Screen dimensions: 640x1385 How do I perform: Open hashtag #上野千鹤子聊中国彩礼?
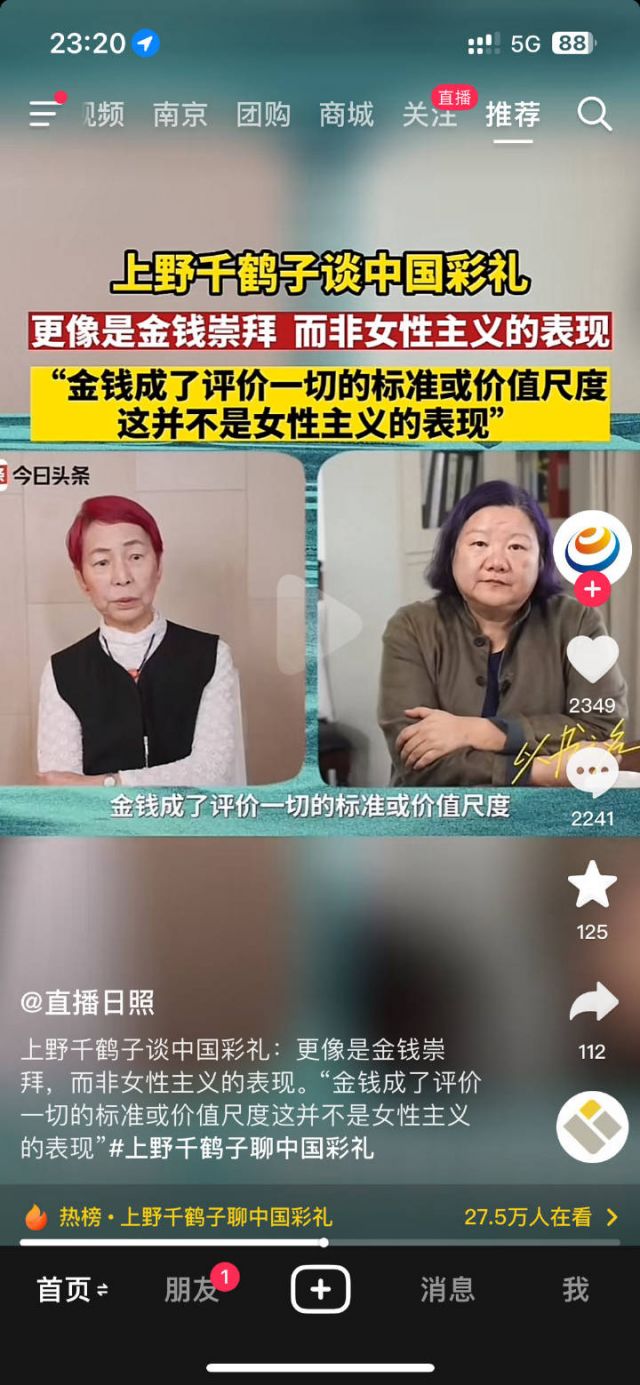(x=241, y=1147)
